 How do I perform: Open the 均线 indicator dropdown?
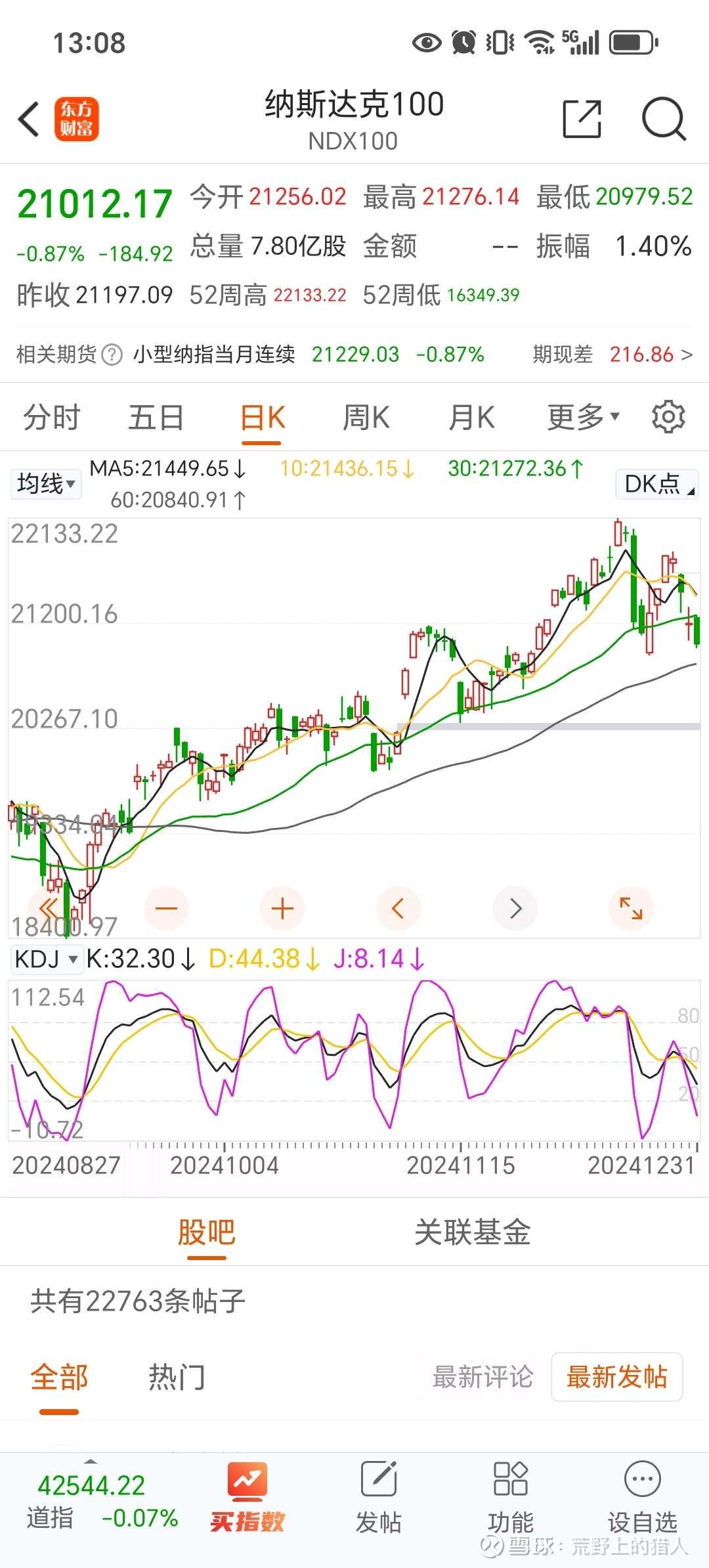[45, 484]
